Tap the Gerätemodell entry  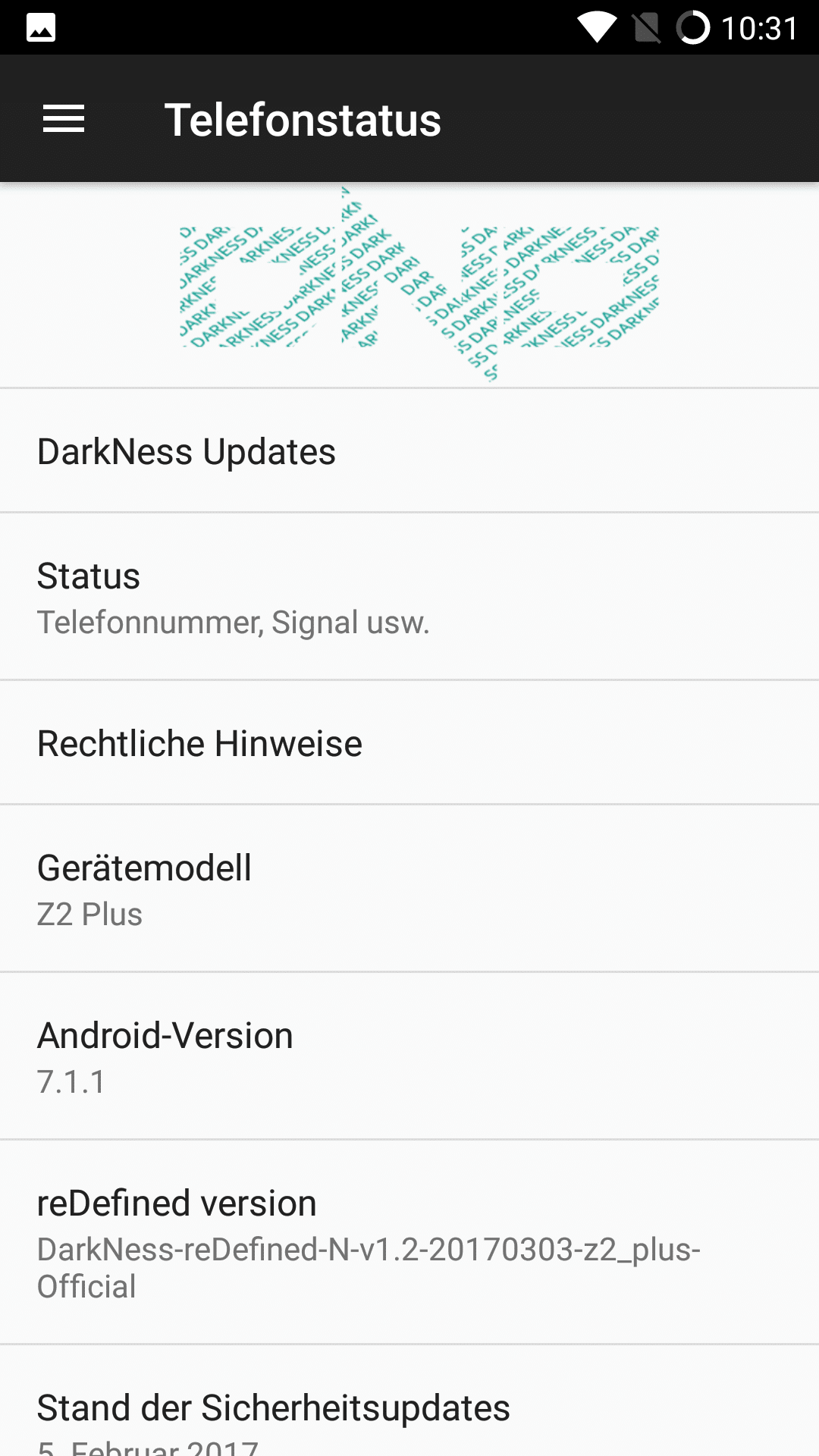point(409,889)
